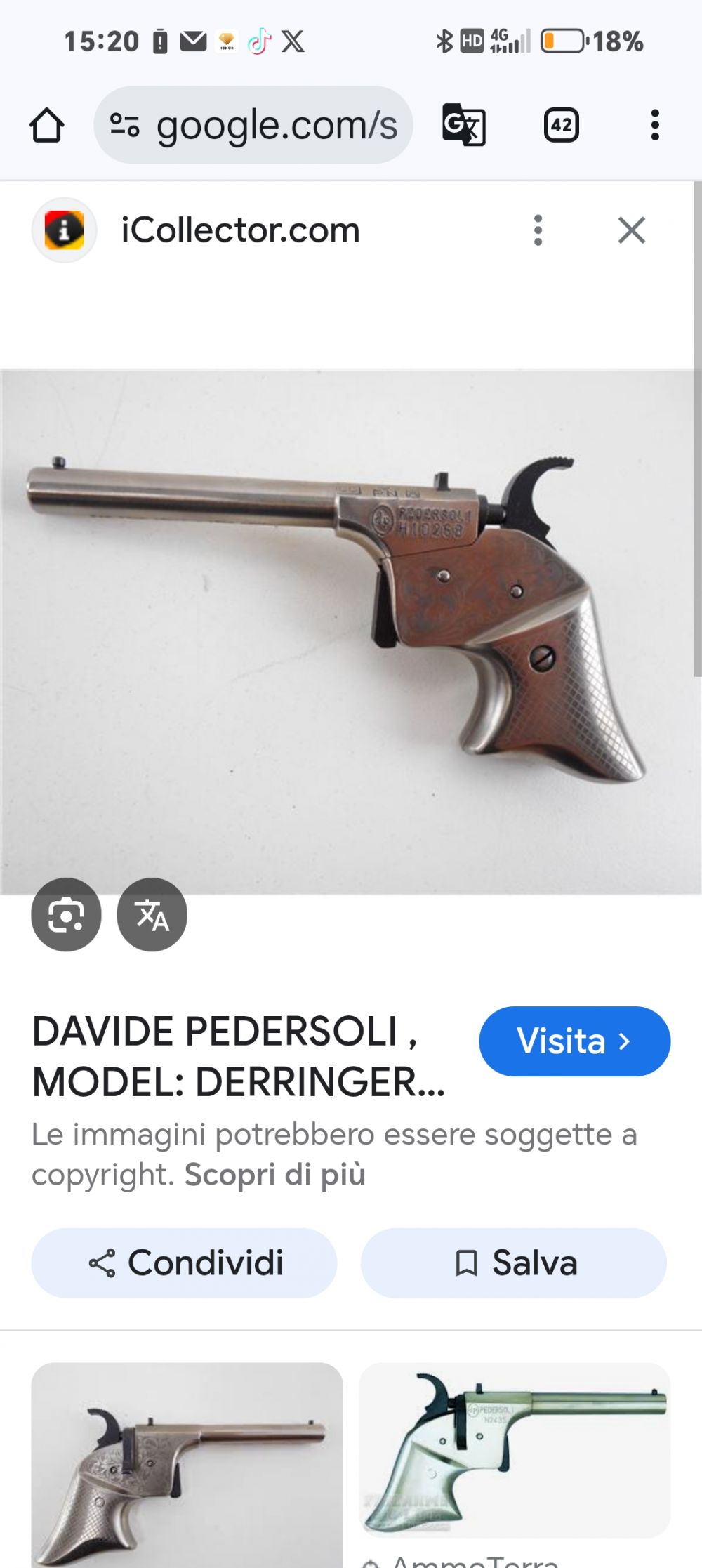Screen dimensions: 702x1568
Task: Open the Scopri di più copyright link
Action: (274, 1175)
